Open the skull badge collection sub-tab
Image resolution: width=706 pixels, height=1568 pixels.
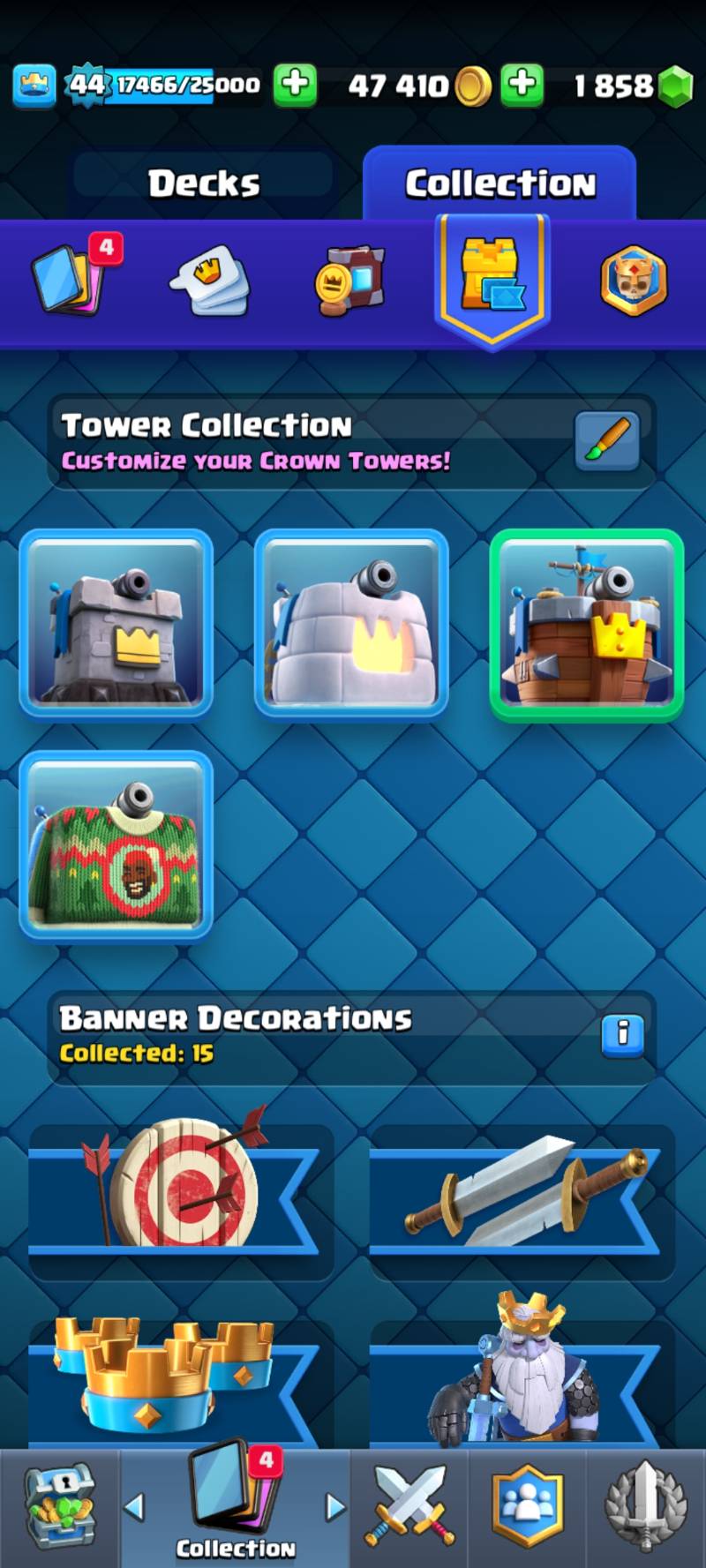click(x=634, y=281)
